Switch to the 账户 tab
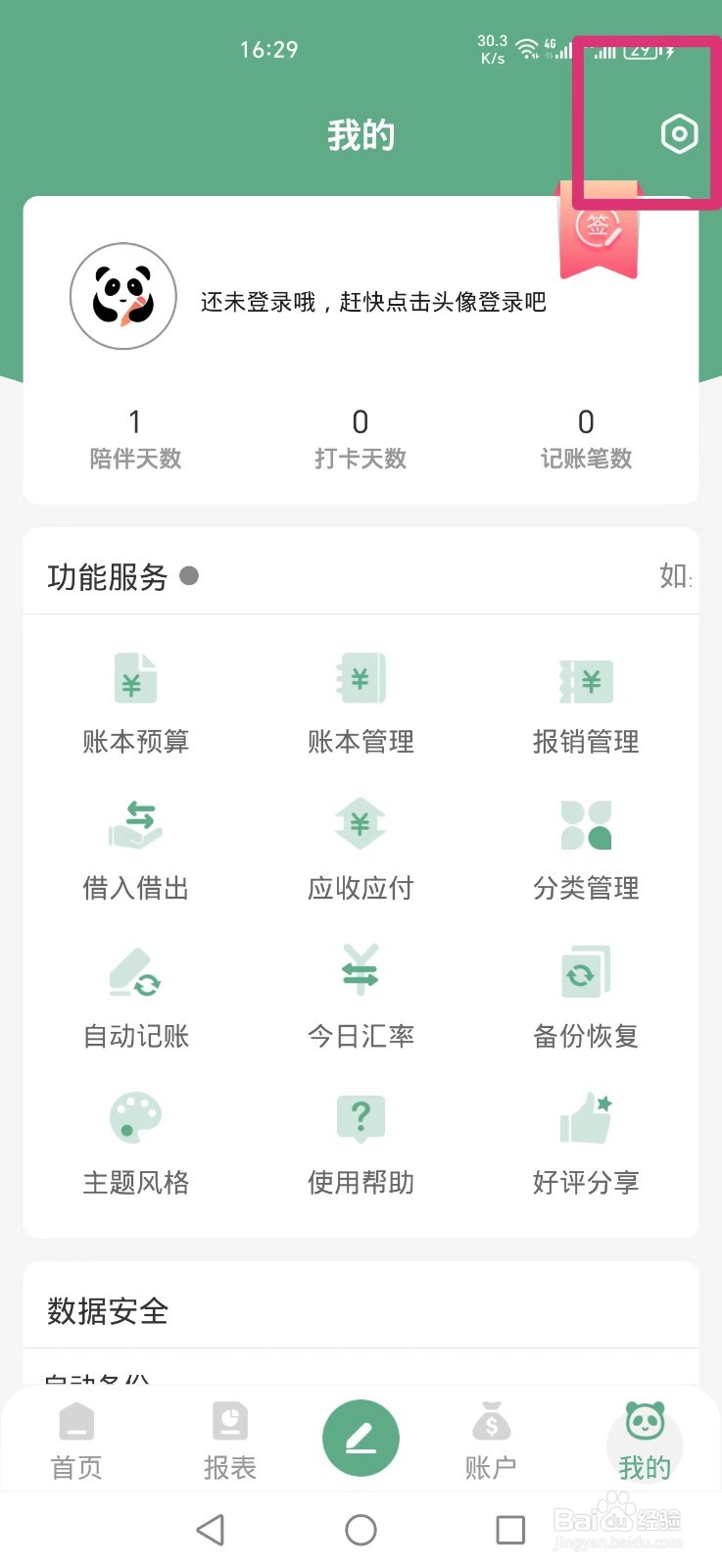Screen dimensions: 722x1568 coord(491,1440)
